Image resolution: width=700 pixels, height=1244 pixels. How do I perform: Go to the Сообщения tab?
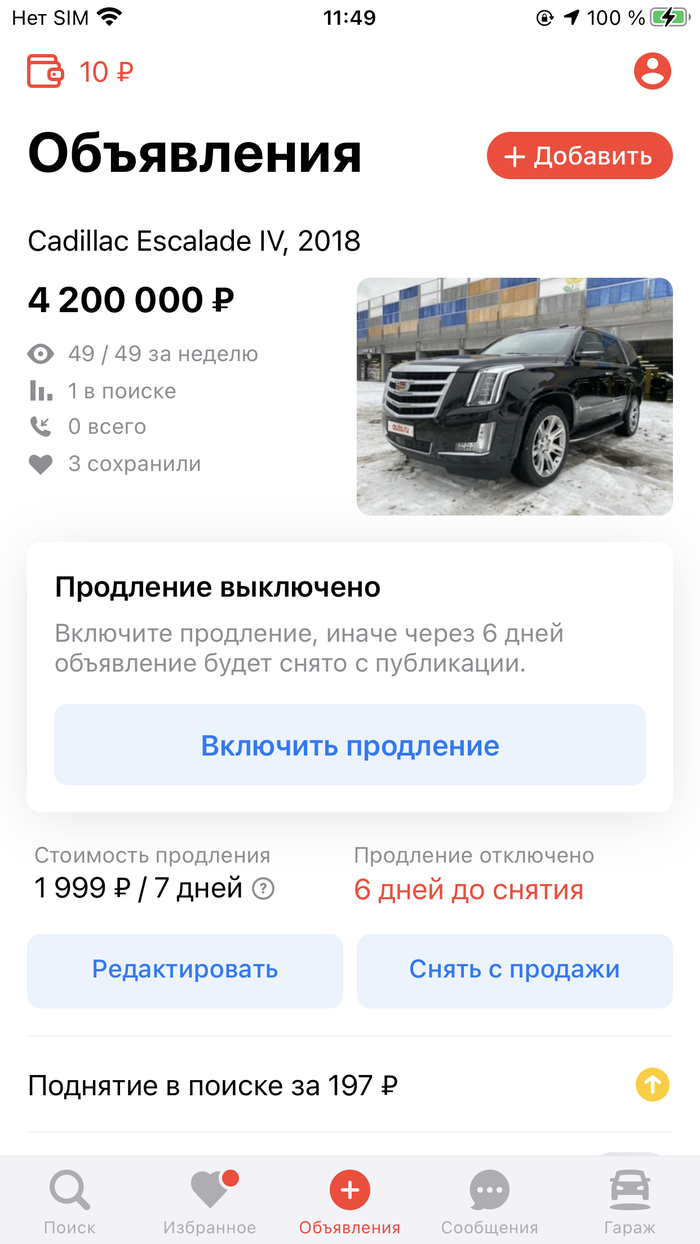pyautogui.click(x=490, y=1203)
